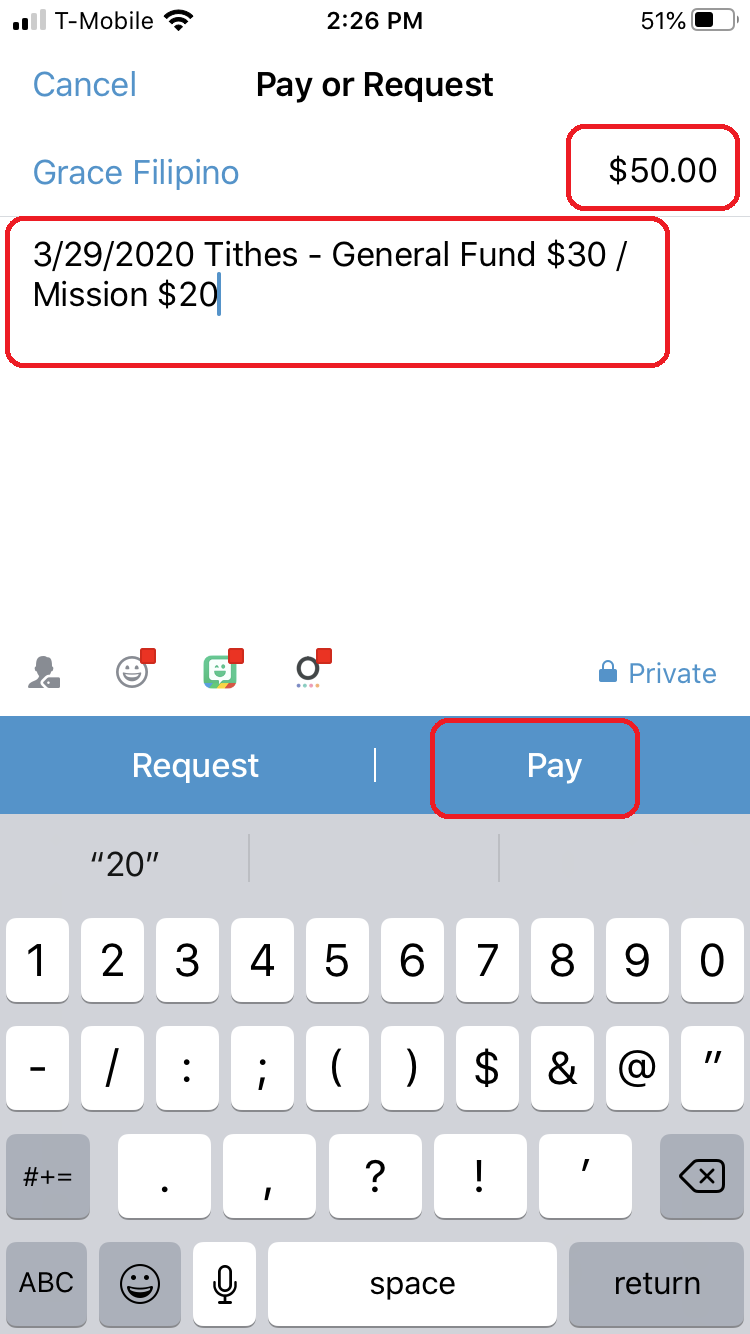Select the "20" keyboard suggestion
The height and width of the screenshot is (1334, 750).
tap(125, 864)
